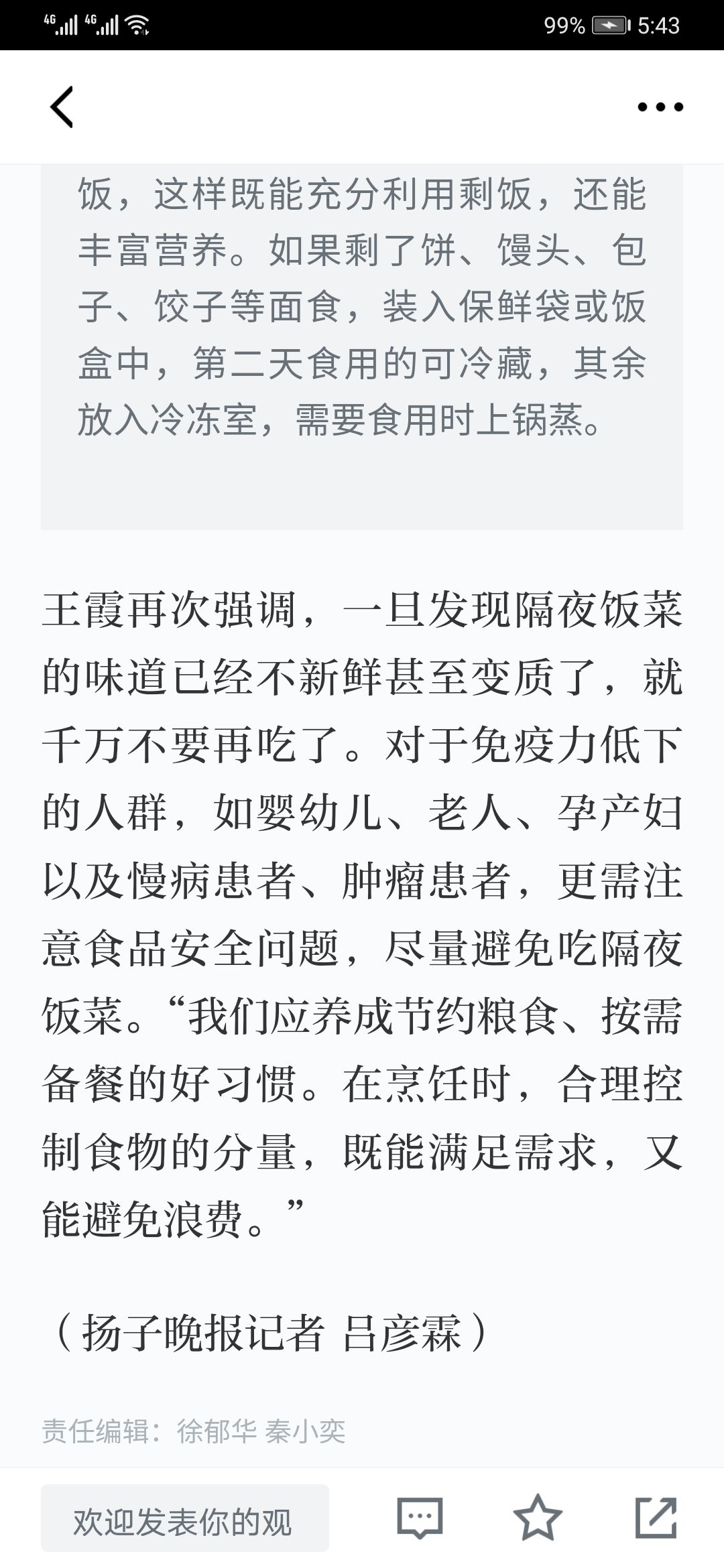Bookmark this article with the star
Viewport: 724px width, 1568px height.
(x=538, y=1518)
